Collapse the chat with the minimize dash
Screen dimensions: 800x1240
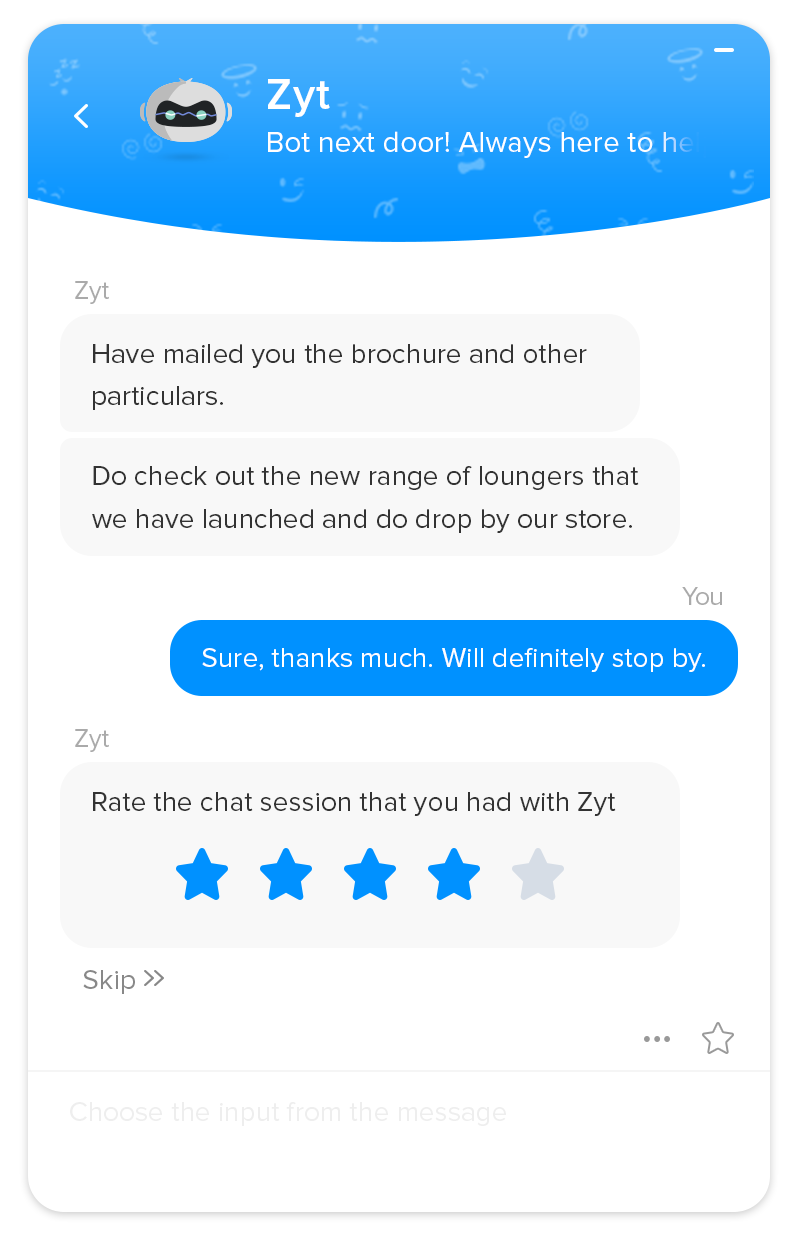coord(724,50)
